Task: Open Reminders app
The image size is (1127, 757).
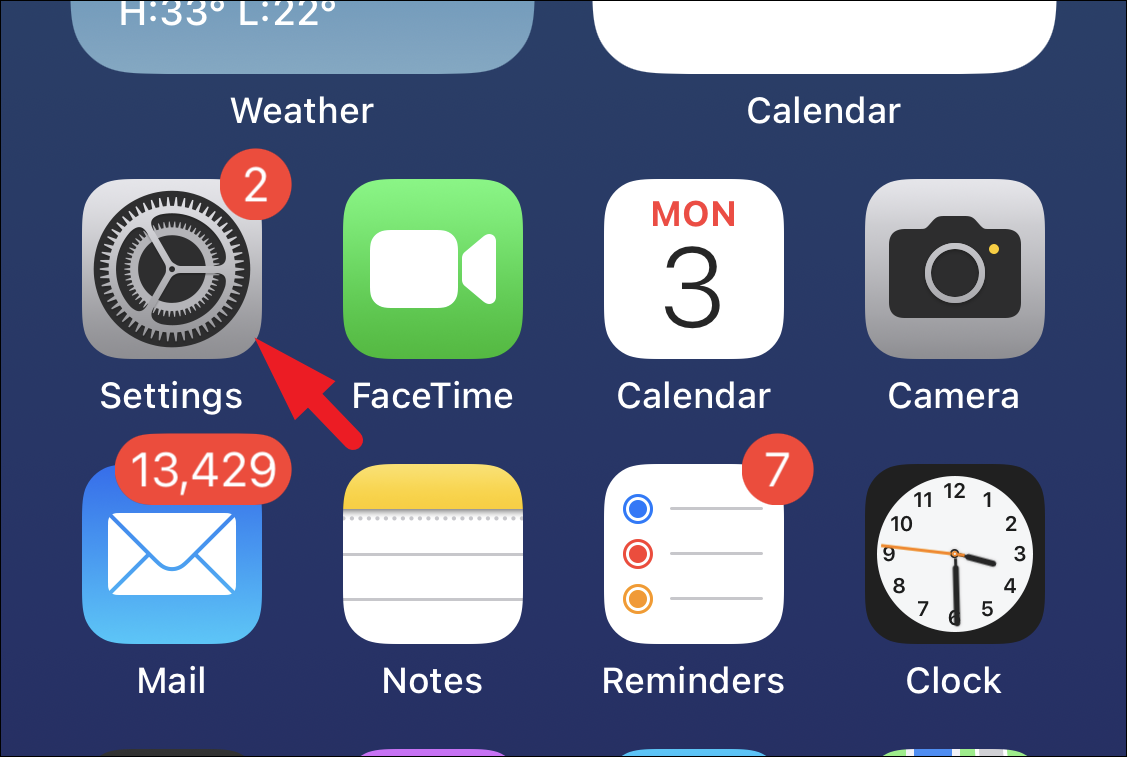Action: click(x=693, y=554)
